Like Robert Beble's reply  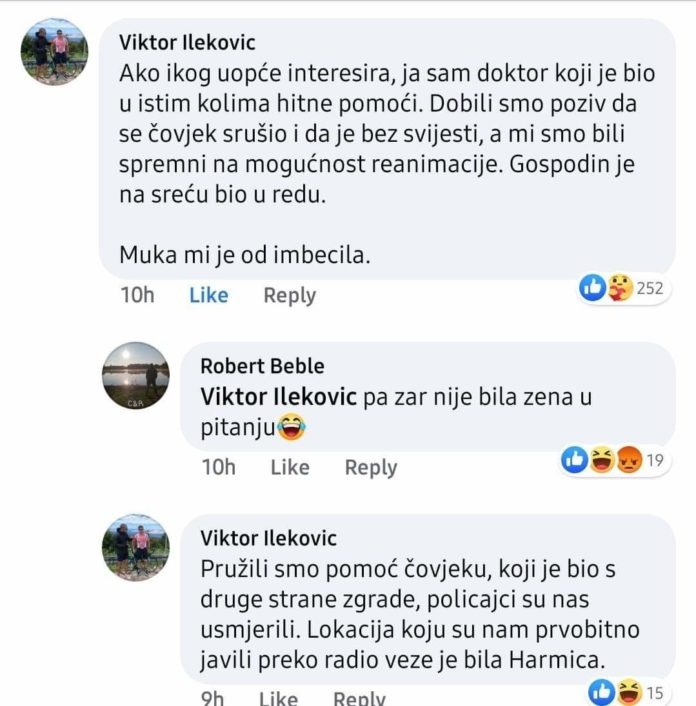pos(290,467)
